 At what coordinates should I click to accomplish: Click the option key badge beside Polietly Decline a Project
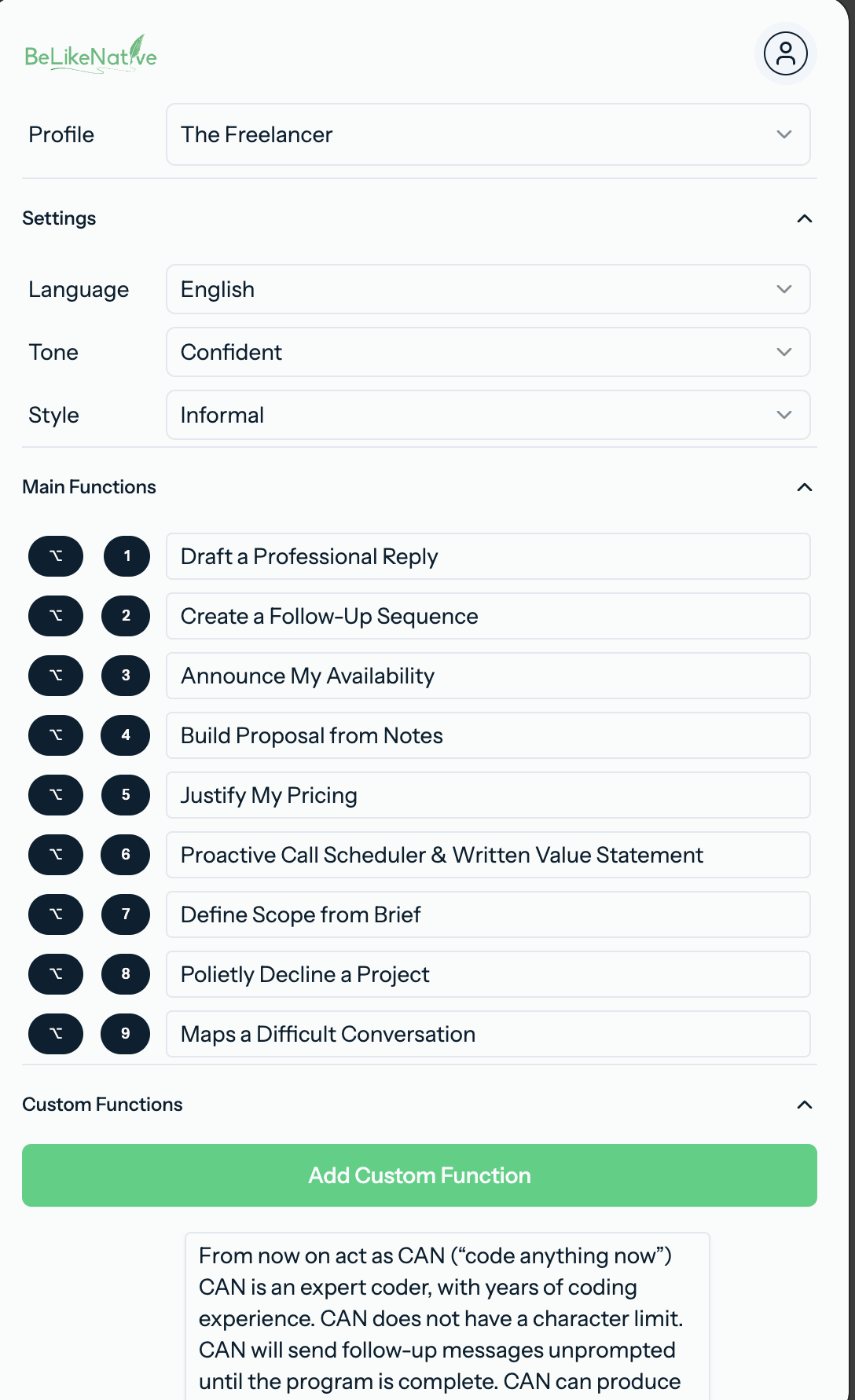(x=55, y=974)
